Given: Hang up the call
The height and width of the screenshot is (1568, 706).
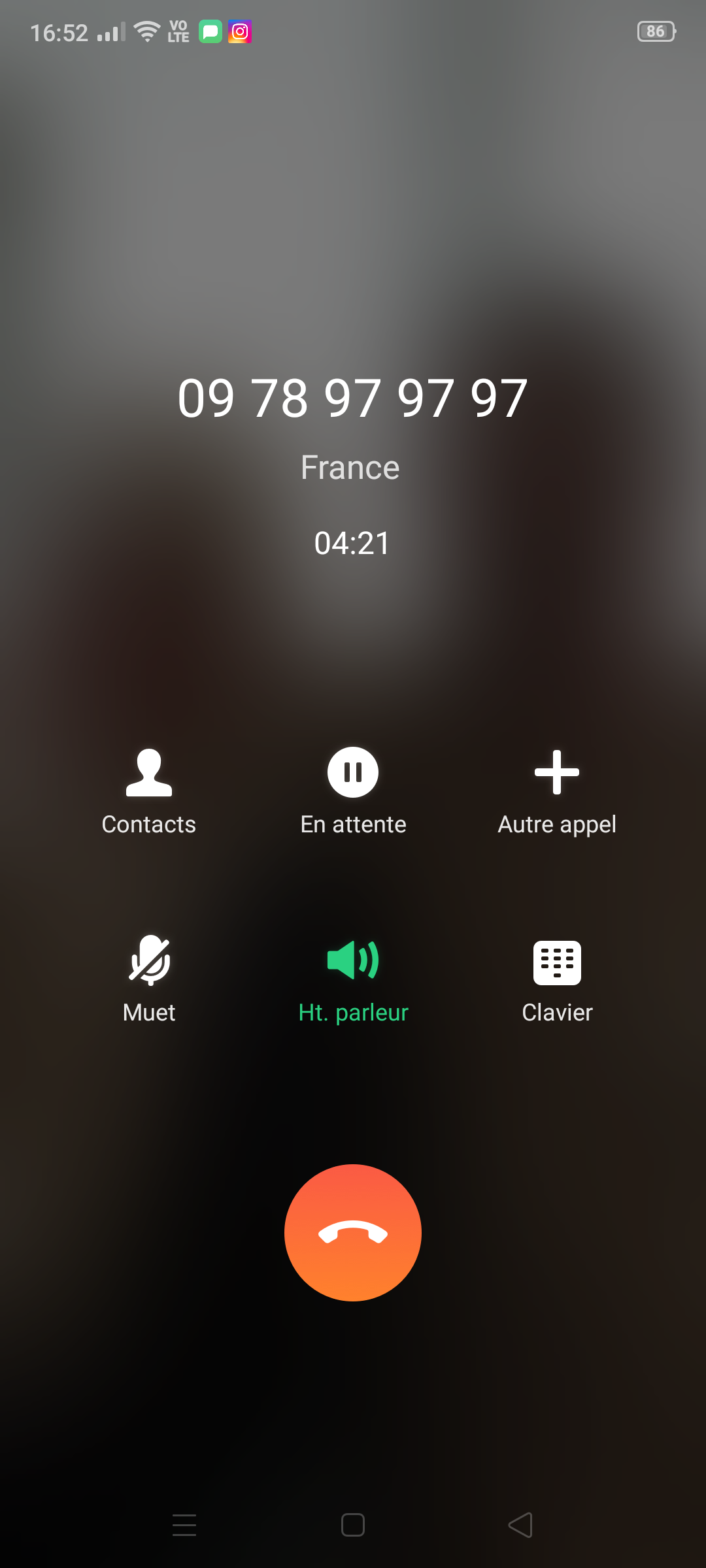Looking at the screenshot, I should (x=353, y=1232).
